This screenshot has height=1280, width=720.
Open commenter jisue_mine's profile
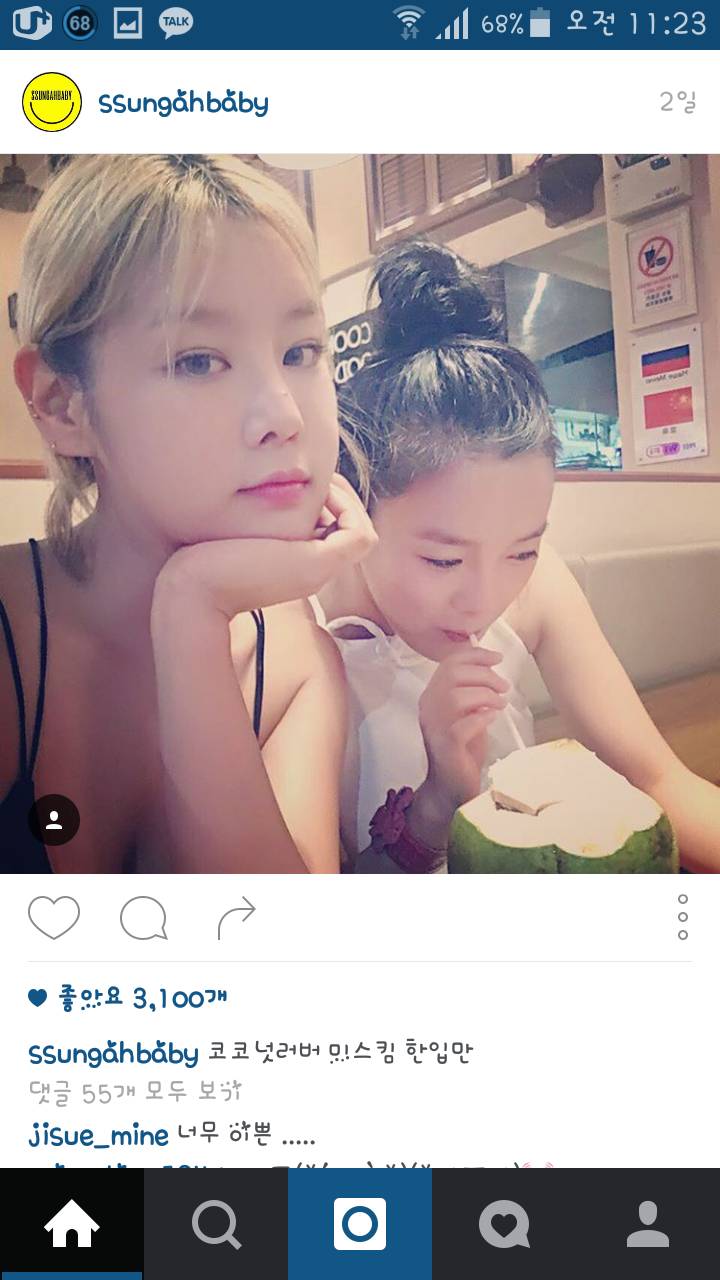[98, 1136]
